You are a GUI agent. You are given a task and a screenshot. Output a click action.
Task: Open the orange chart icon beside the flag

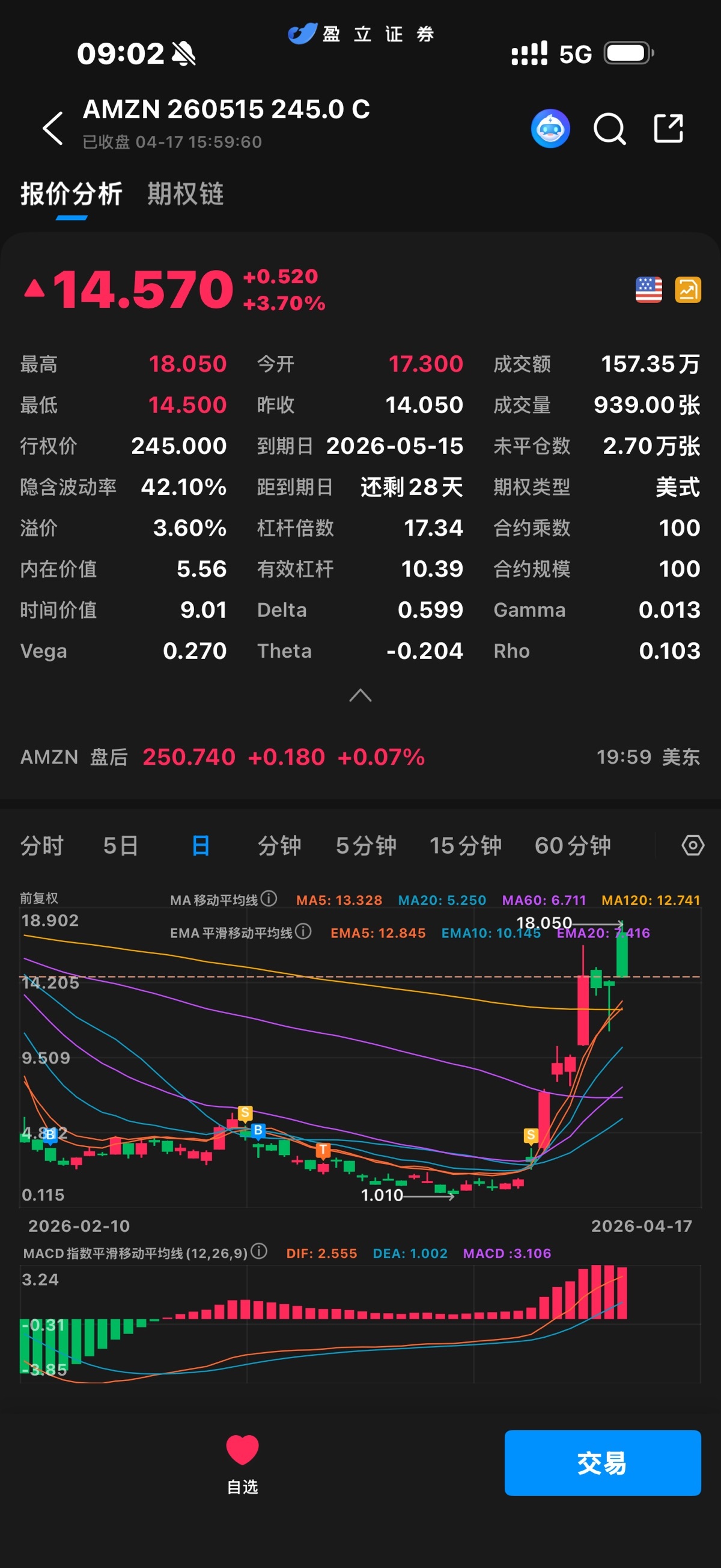[x=687, y=290]
